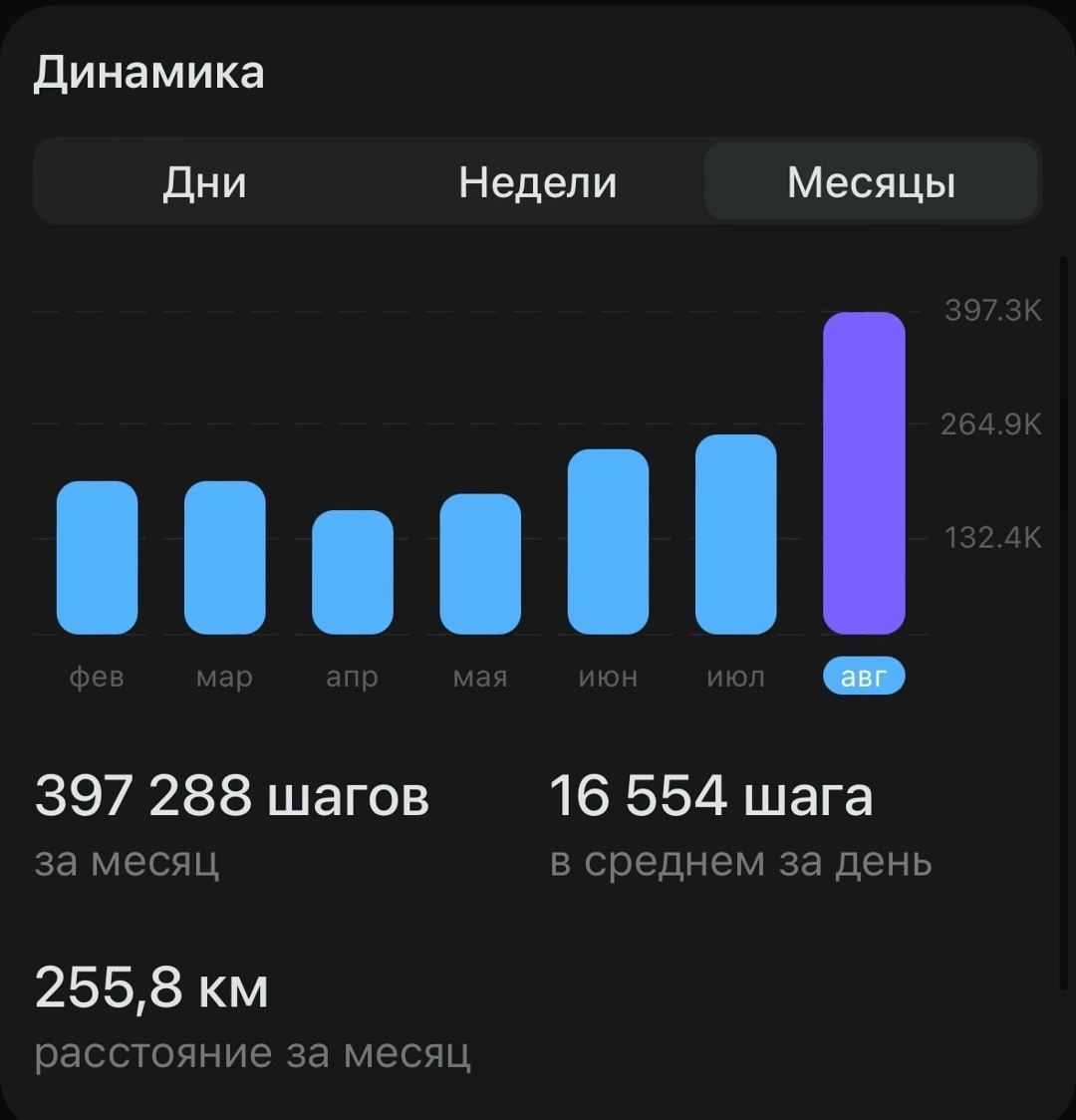Click the 255,8 км distance value
This screenshot has height=1120, width=1076.
[x=151, y=987]
